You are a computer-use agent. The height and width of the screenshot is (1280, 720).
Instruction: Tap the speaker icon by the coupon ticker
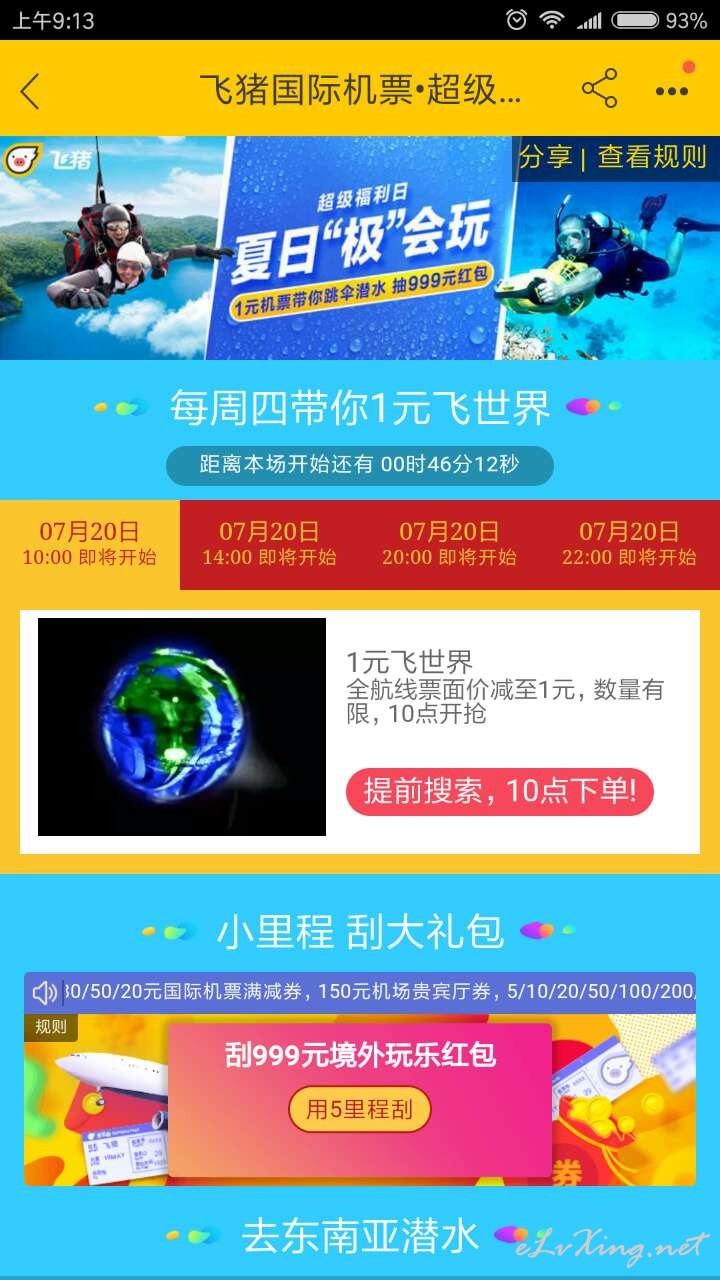point(44,993)
